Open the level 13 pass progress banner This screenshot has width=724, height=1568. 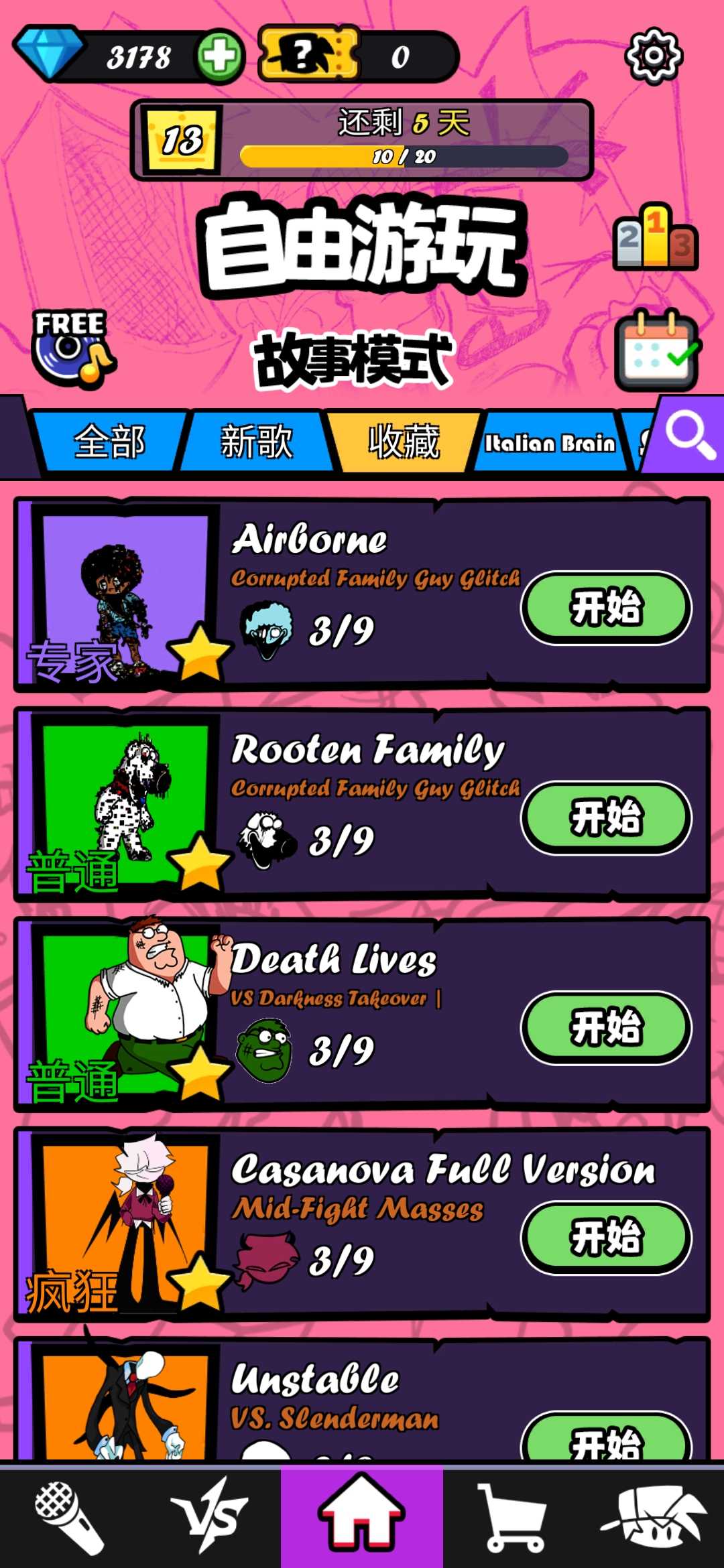click(362, 140)
